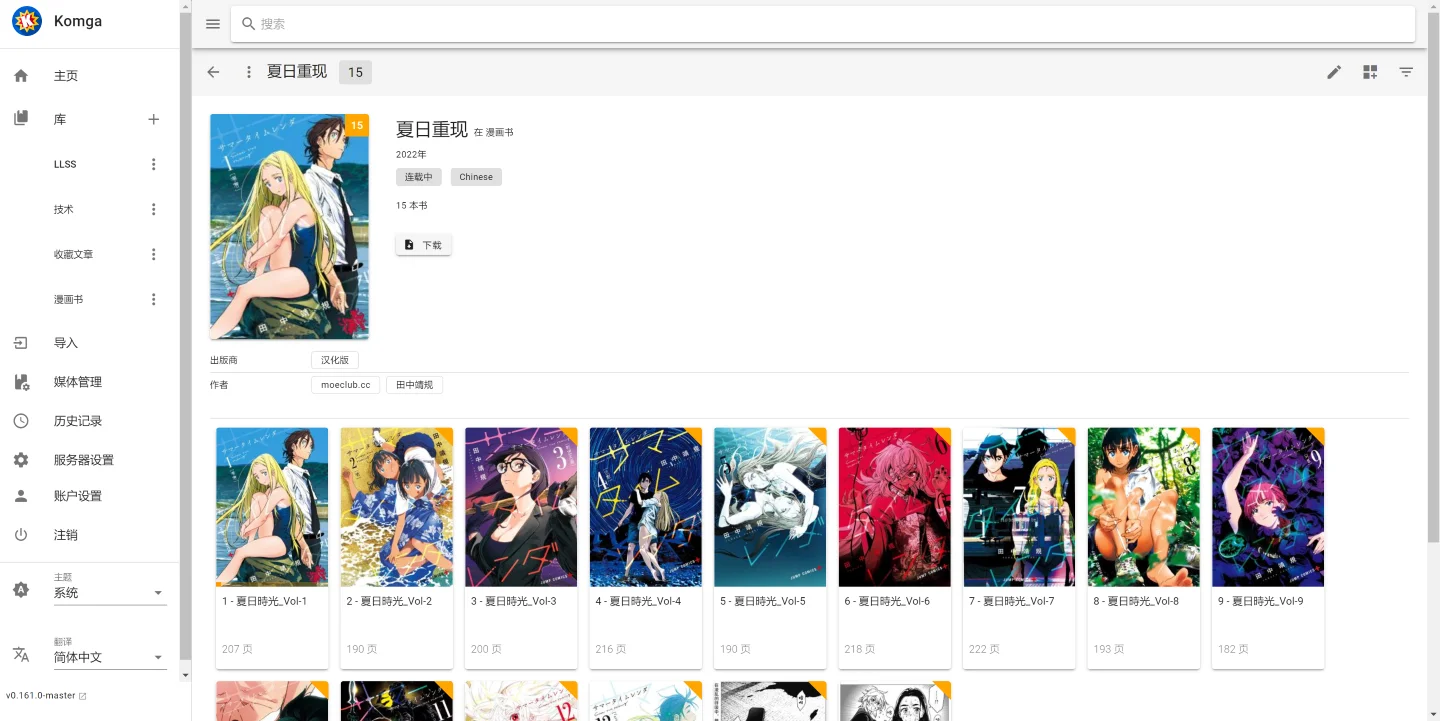
Task: Expand the 翻译 language dropdown
Action: pyautogui.click(x=110, y=657)
